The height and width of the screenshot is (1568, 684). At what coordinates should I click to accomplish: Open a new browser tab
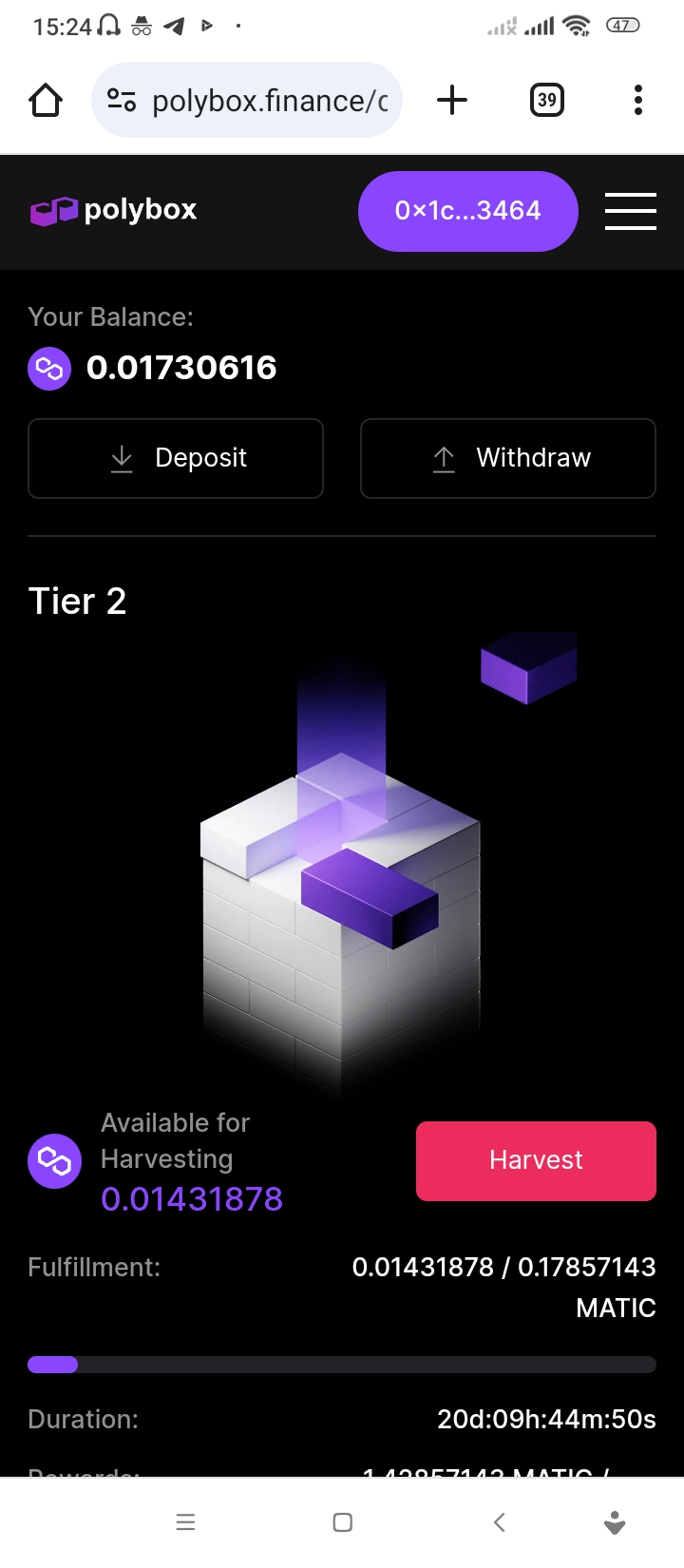click(452, 100)
